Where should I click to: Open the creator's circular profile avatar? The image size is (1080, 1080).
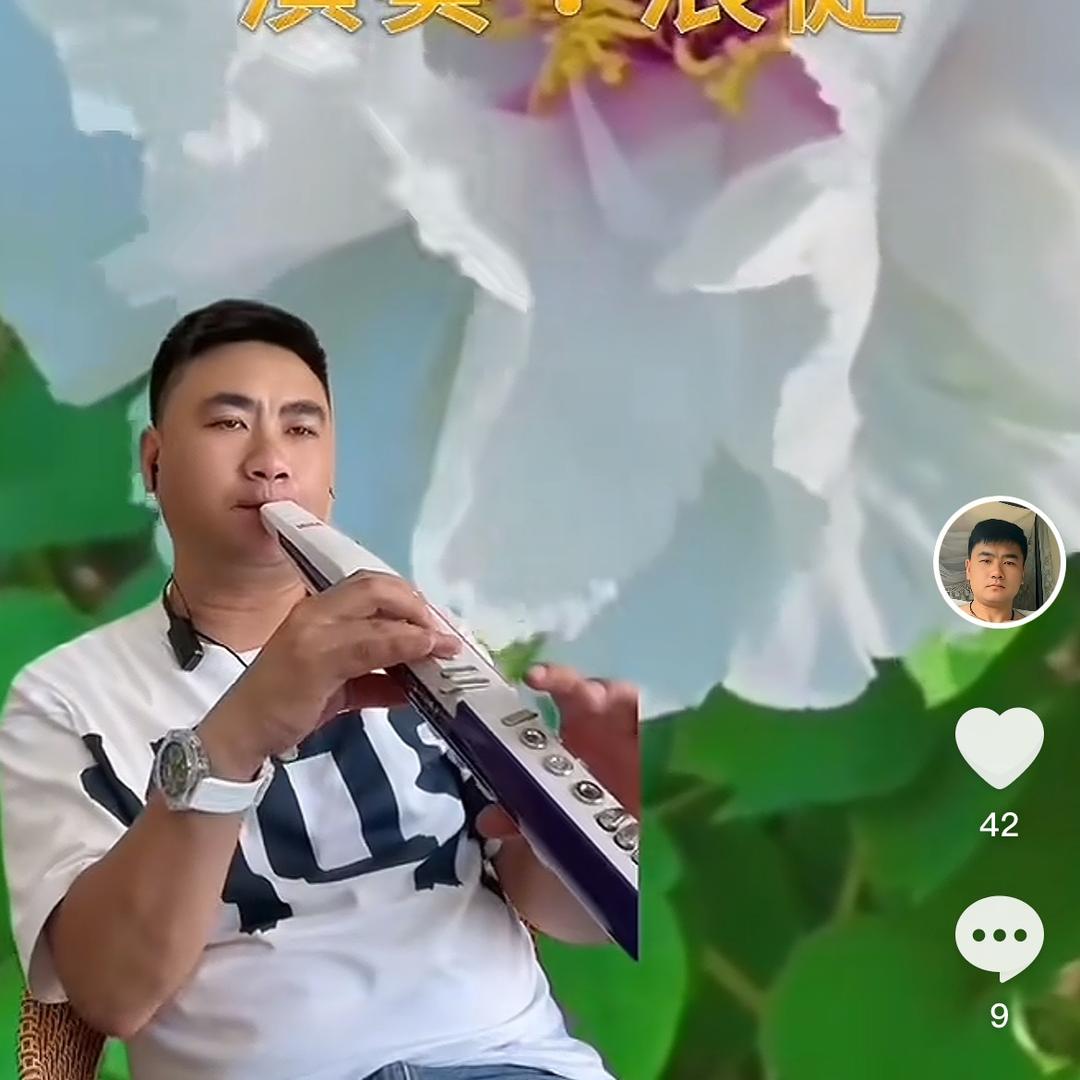coord(999,562)
